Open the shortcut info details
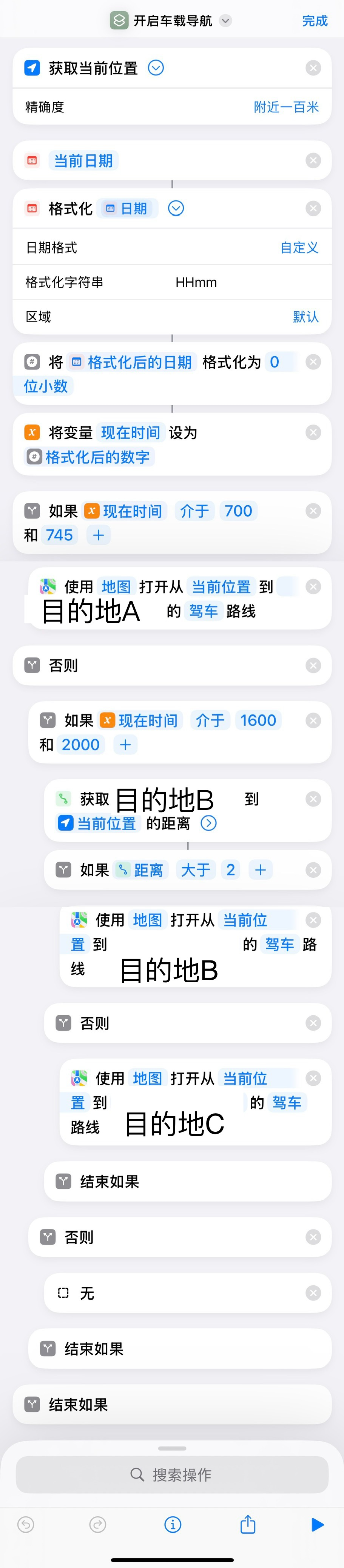 point(173,1524)
